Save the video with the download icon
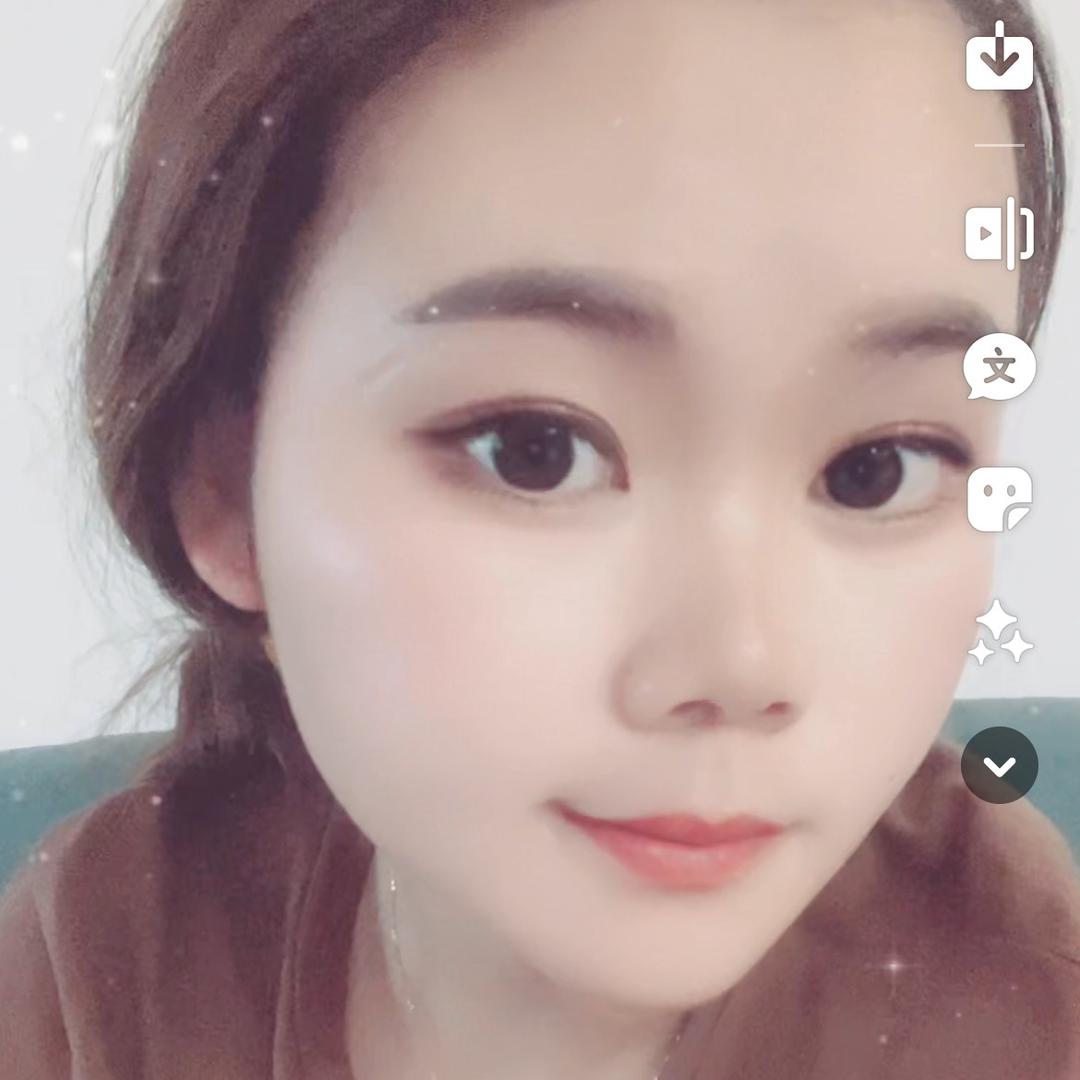The image size is (1080, 1080). click(x=999, y=57)
